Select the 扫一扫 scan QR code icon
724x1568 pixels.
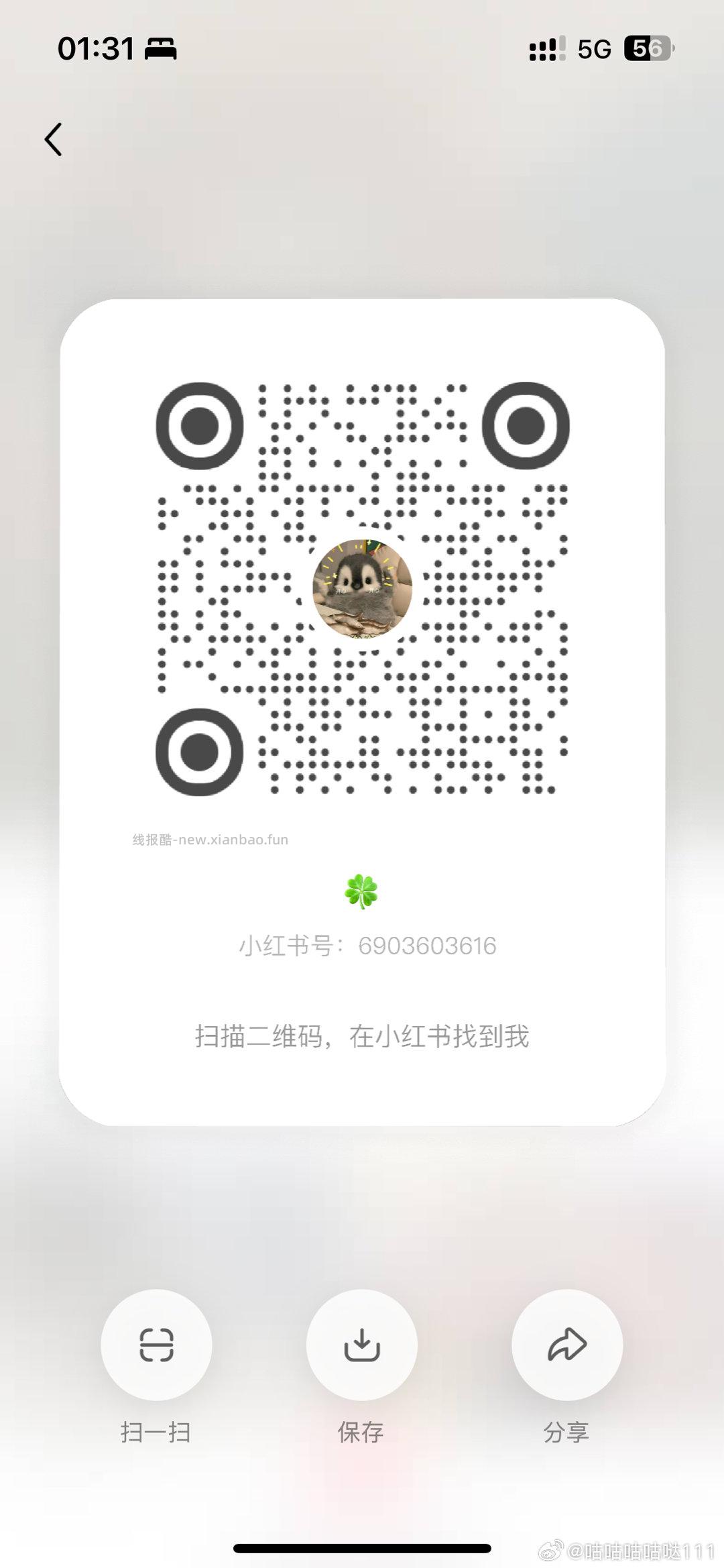(x=156, y=1345)
